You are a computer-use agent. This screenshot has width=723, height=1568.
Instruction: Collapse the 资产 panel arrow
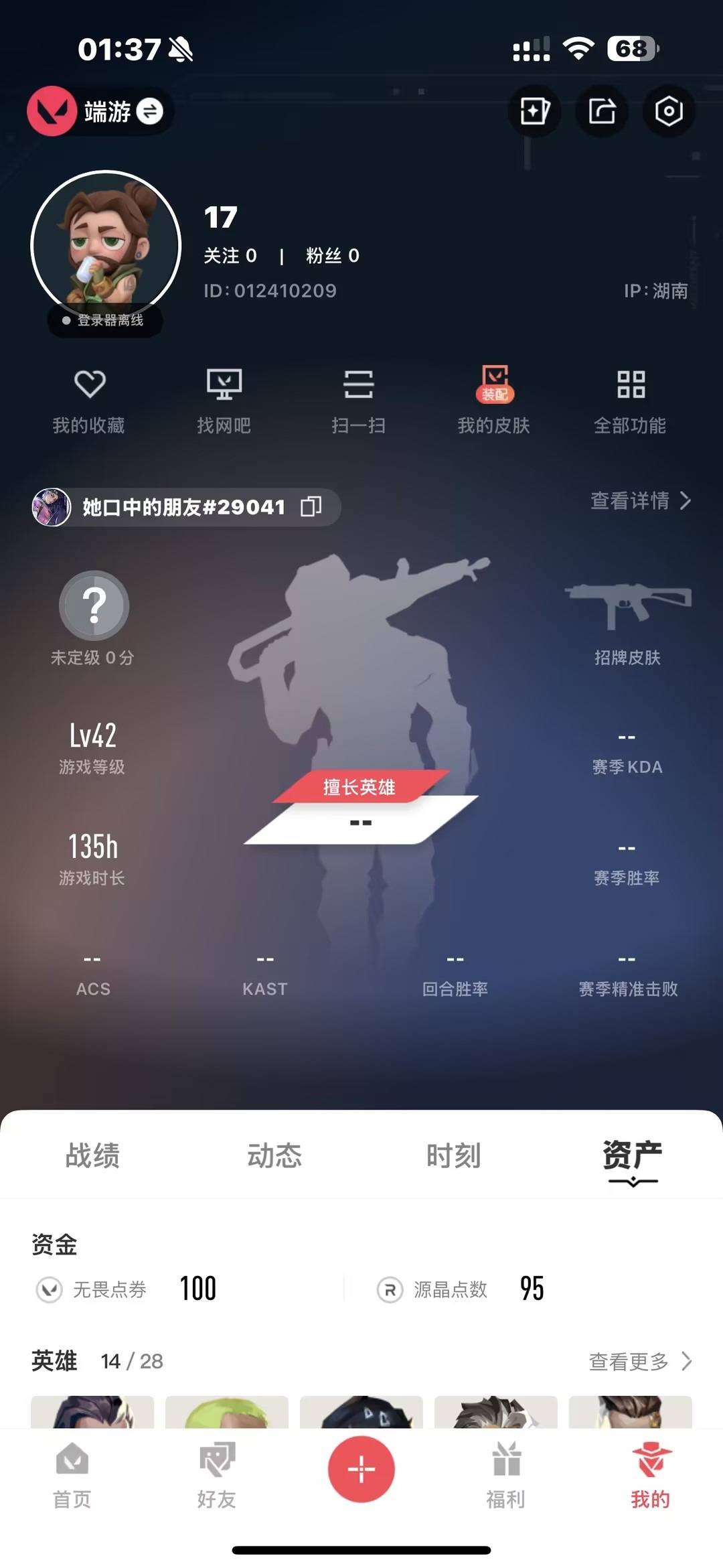pos(632,1182)
